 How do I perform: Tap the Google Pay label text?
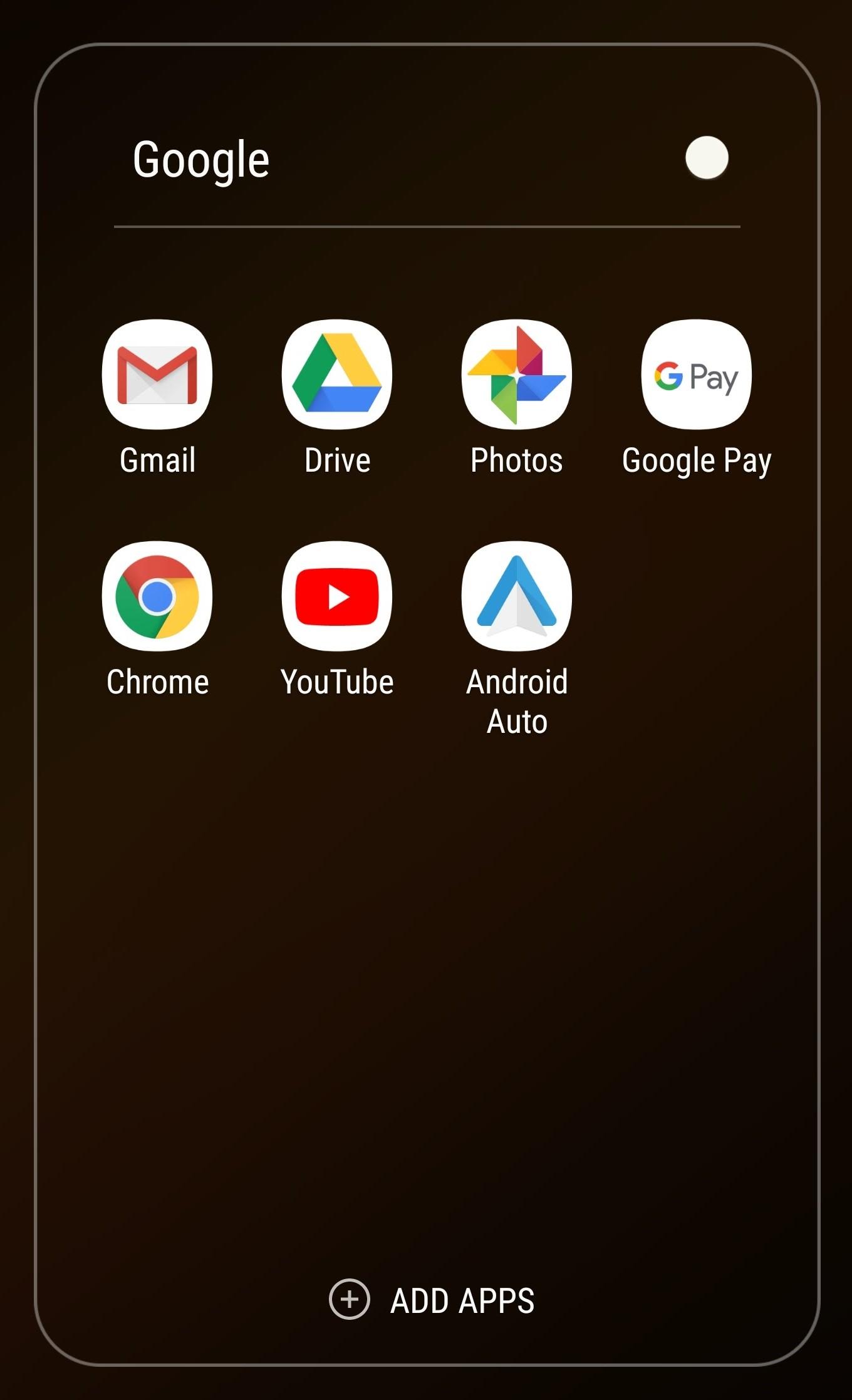[697, 461]
